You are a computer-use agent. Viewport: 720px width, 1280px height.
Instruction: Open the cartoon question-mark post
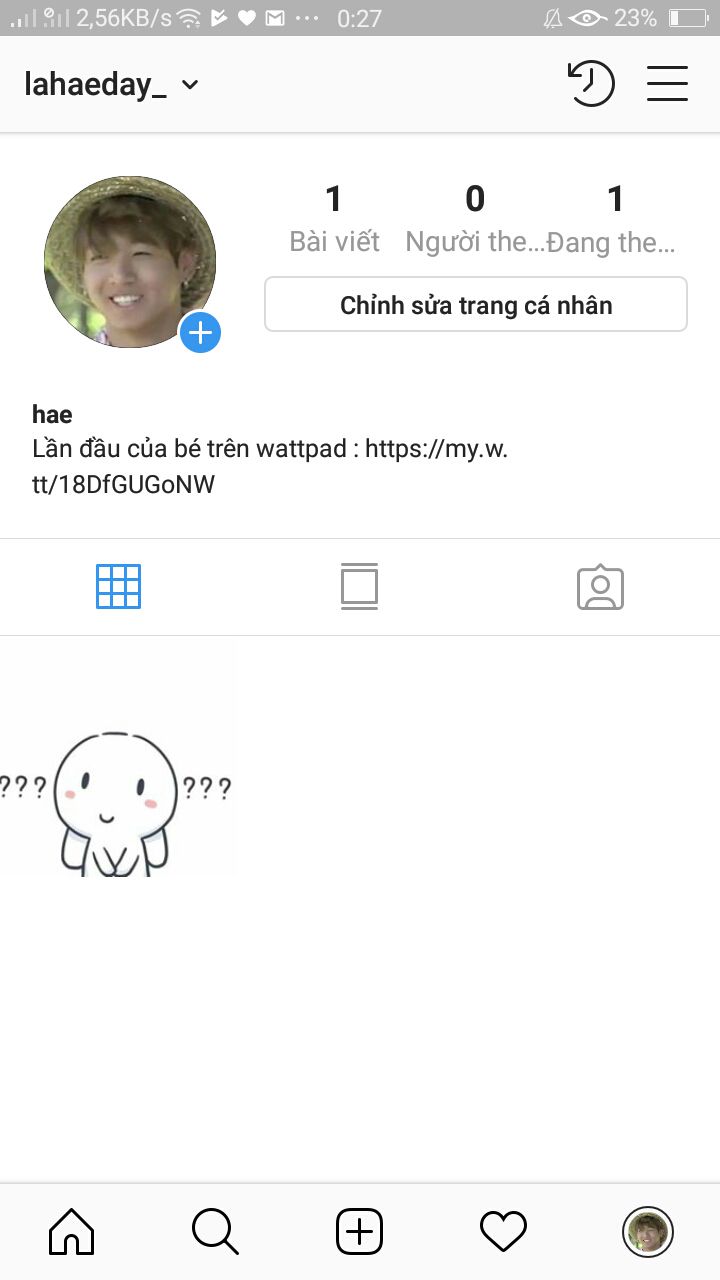click(x=118, y=757)
